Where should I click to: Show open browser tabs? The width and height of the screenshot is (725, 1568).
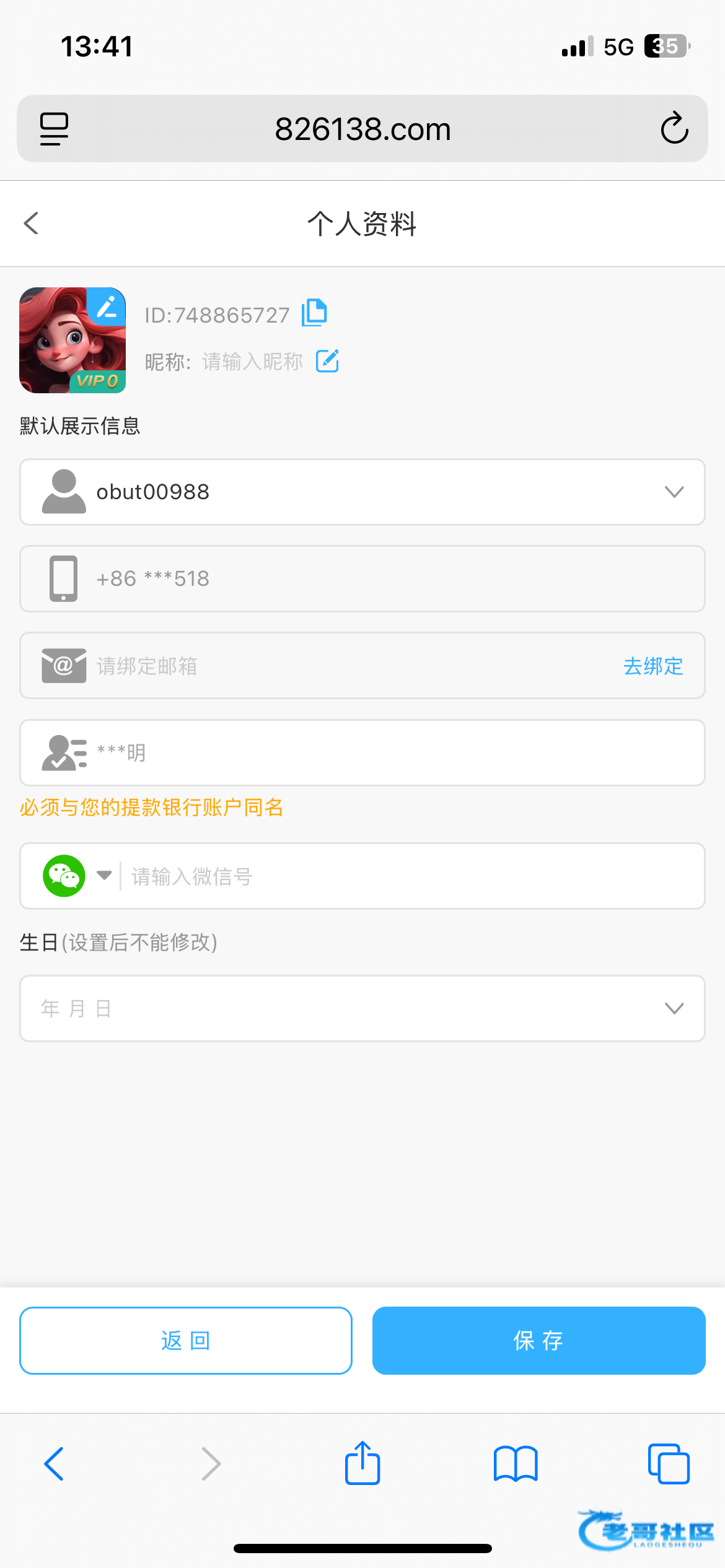tap(669, 1464)
